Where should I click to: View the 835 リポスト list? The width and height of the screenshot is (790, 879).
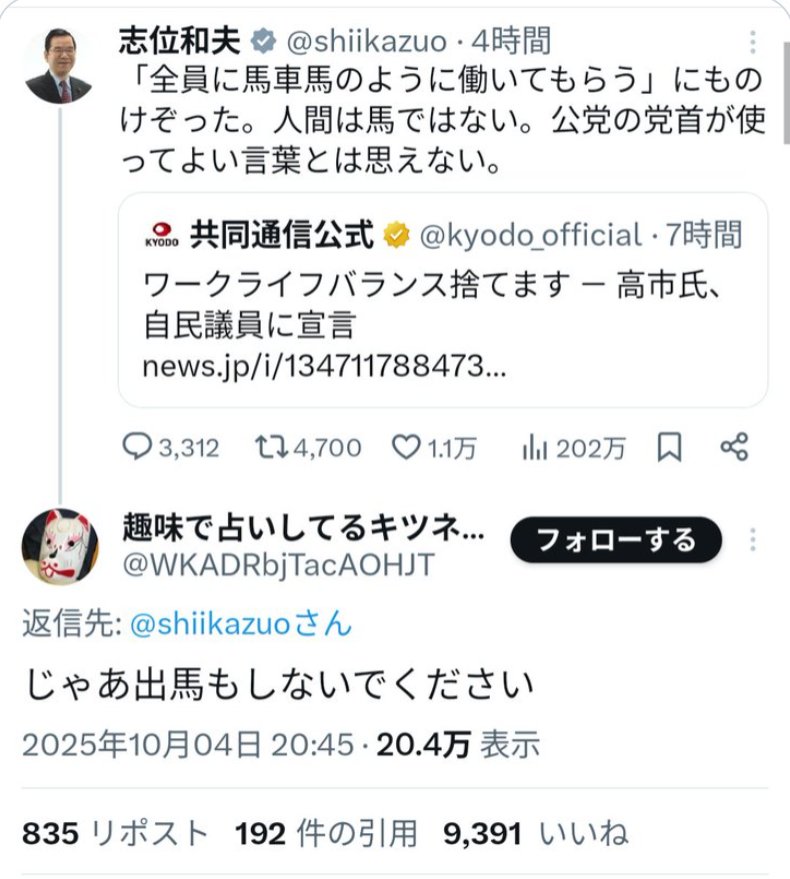pyautogui.click(x=115, y=833)
